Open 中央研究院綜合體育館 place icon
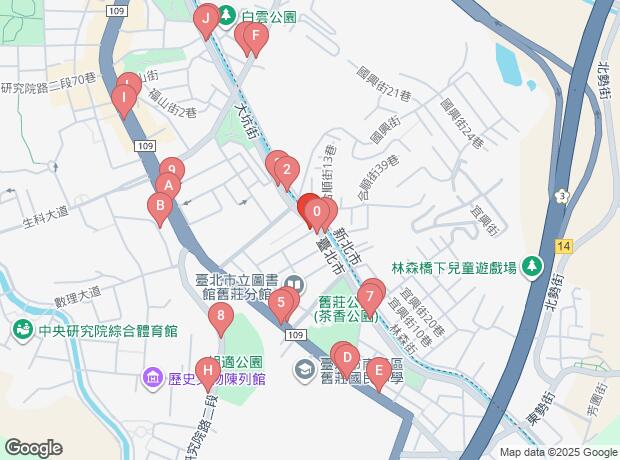Viewport: 620px width, 460px height. (x=22, y=331)
